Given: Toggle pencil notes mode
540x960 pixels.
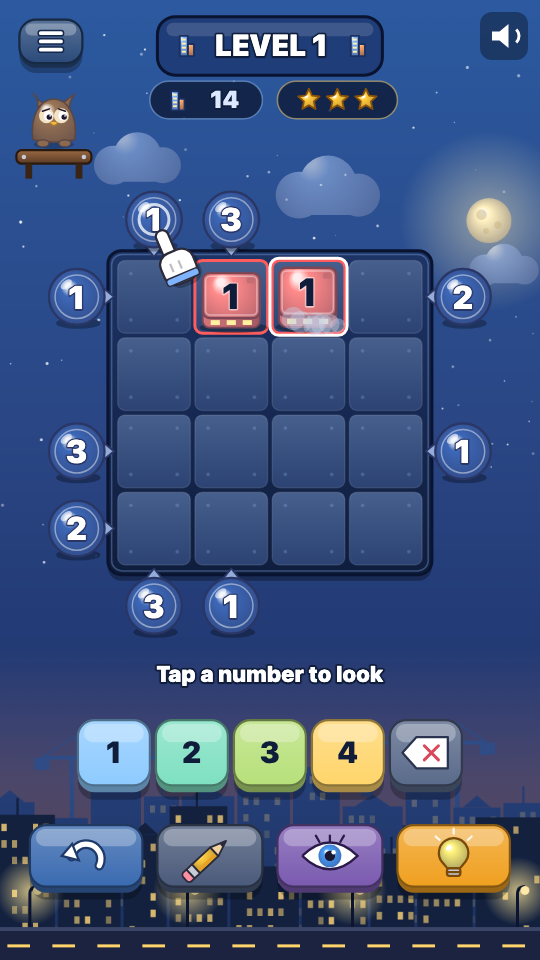Looking at the screenshot, I should click(209, 857).
